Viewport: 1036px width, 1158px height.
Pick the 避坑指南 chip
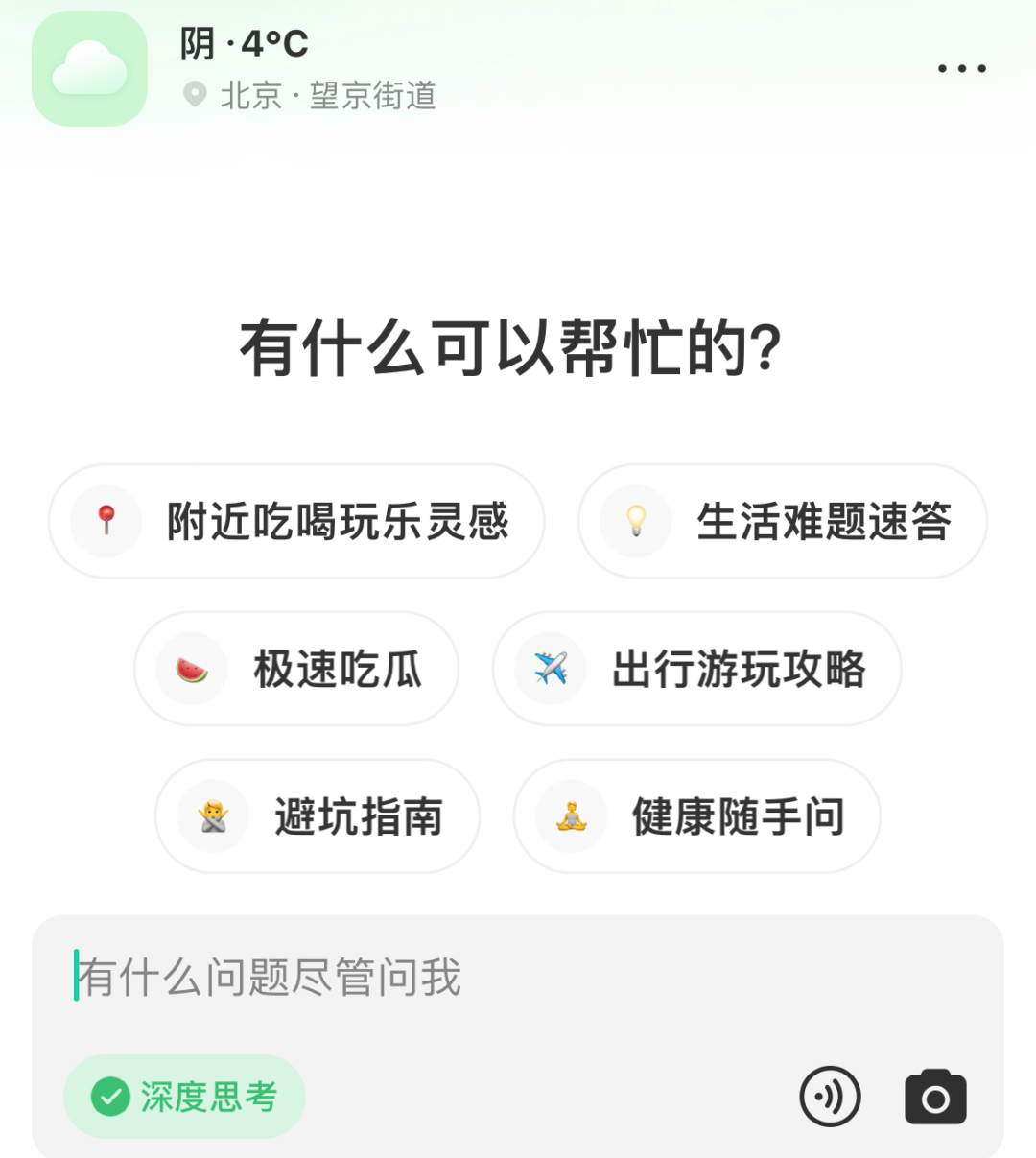318,816
